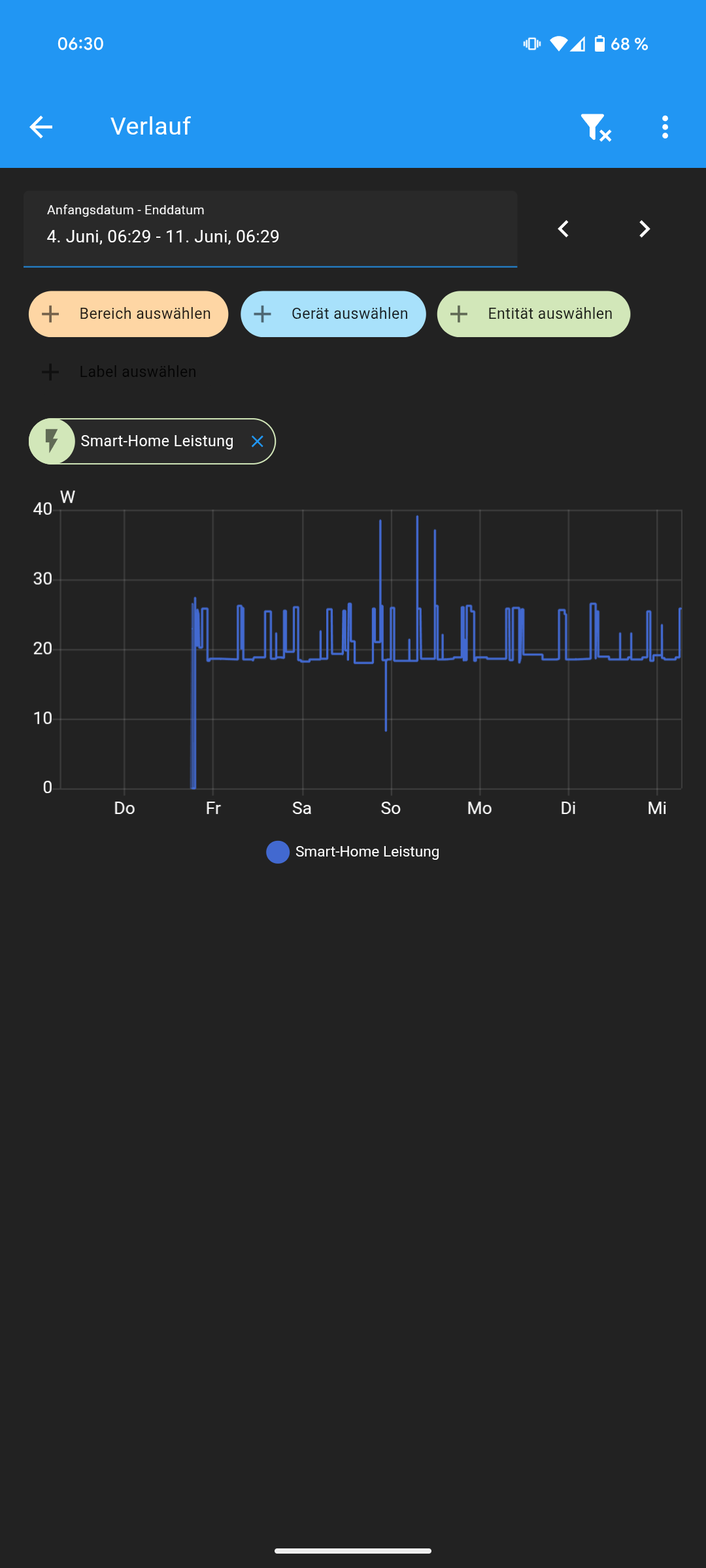Image resolution: width=706 pixels, height=1568 pixels.
Task: Remove the Smart-Home Leistung chip
Action: [x=258, y=442]
